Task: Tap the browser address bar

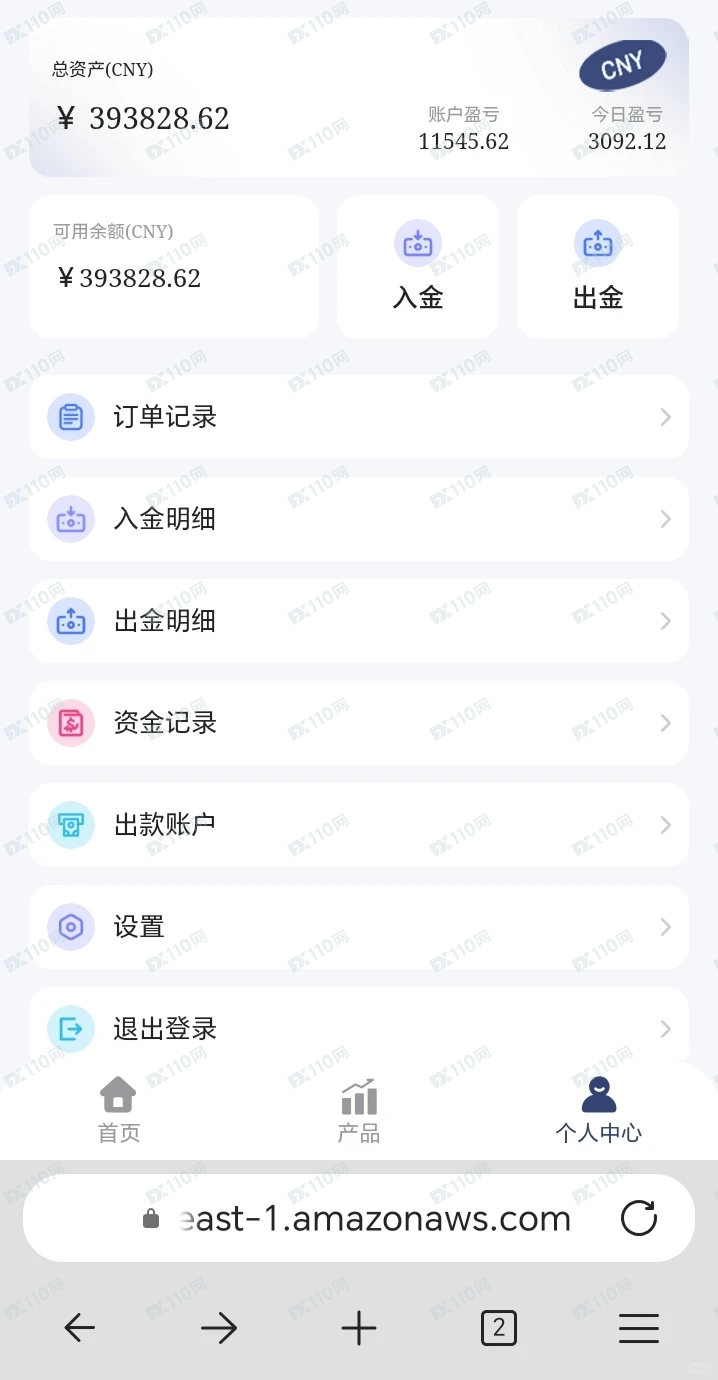Action: coord(360,1219)
